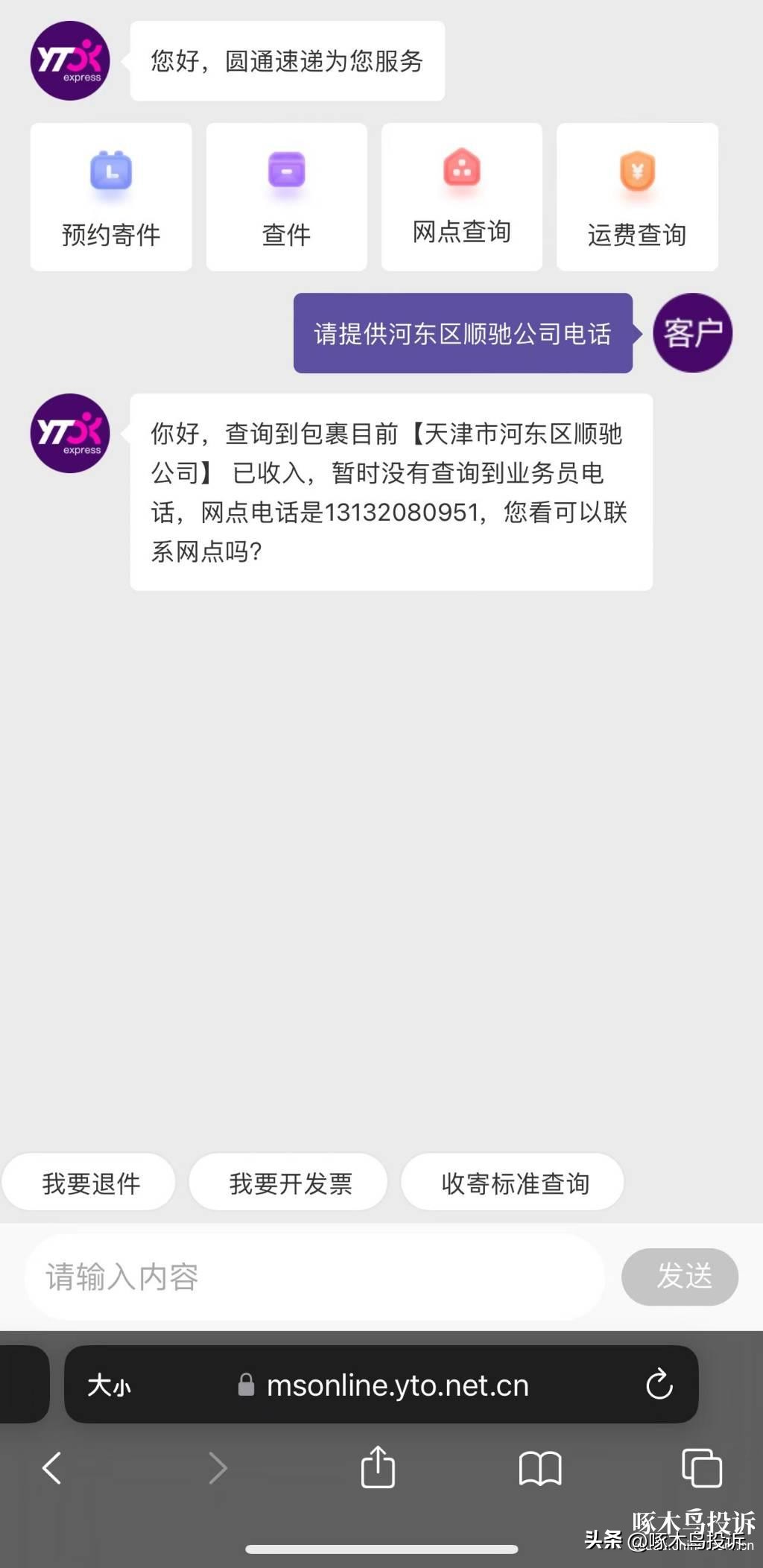Tap the share icon in browser toolbar

(x=379, y=1467)
